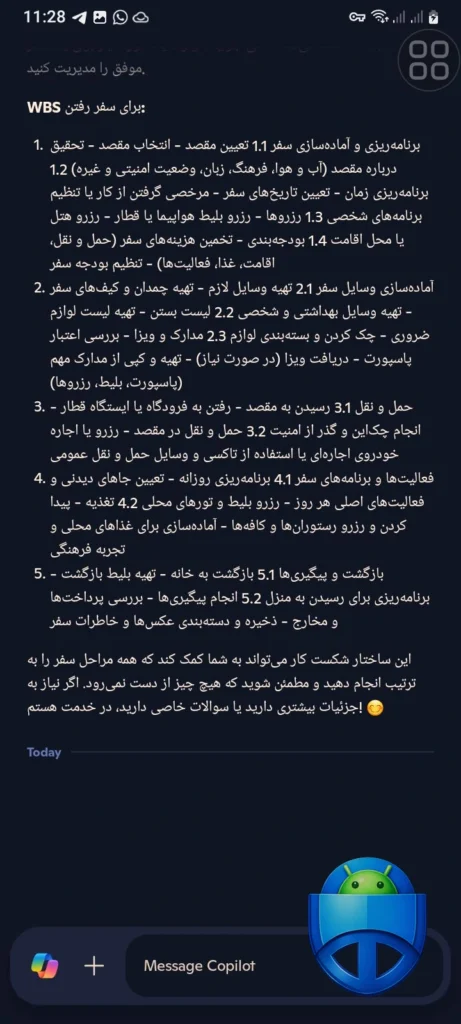The image size is (461, 1024).
Task: Open the plus attachment button
Action: 95,965
